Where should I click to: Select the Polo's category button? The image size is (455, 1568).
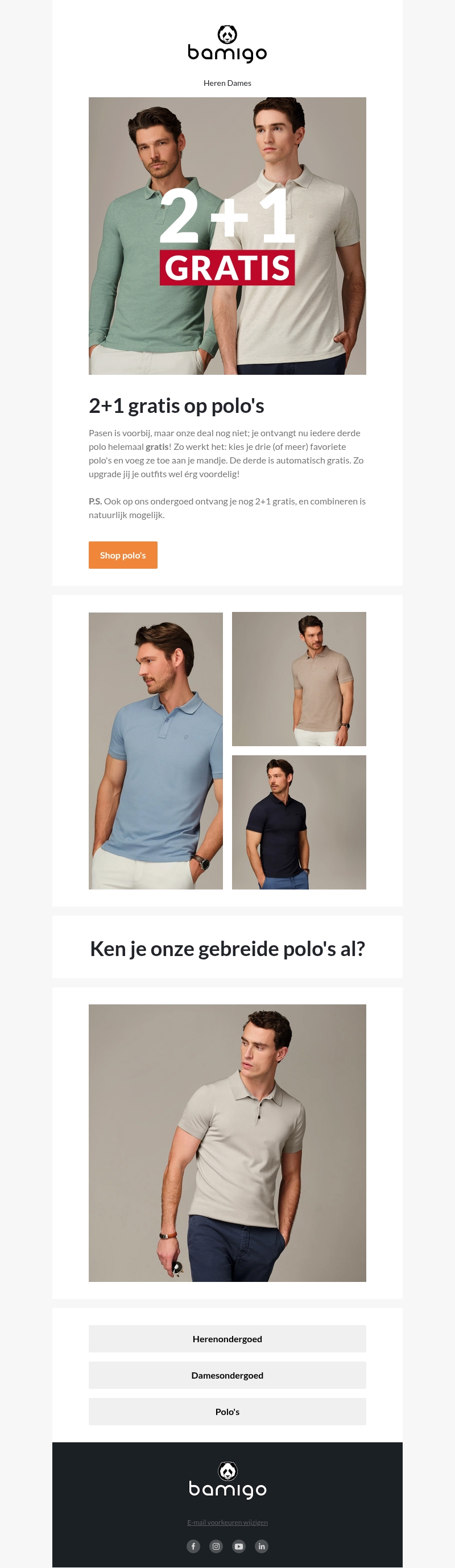click(227, 1412)
